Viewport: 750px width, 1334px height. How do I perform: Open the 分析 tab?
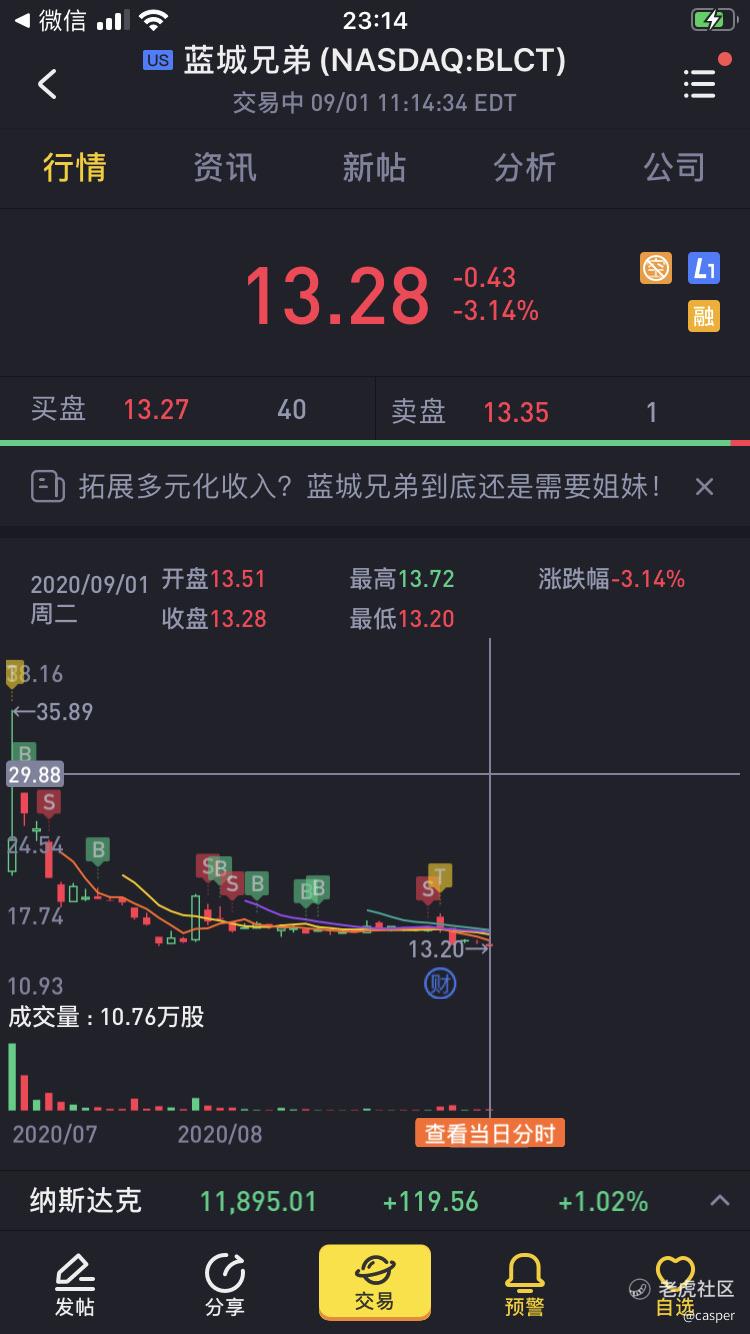(524, 167)
